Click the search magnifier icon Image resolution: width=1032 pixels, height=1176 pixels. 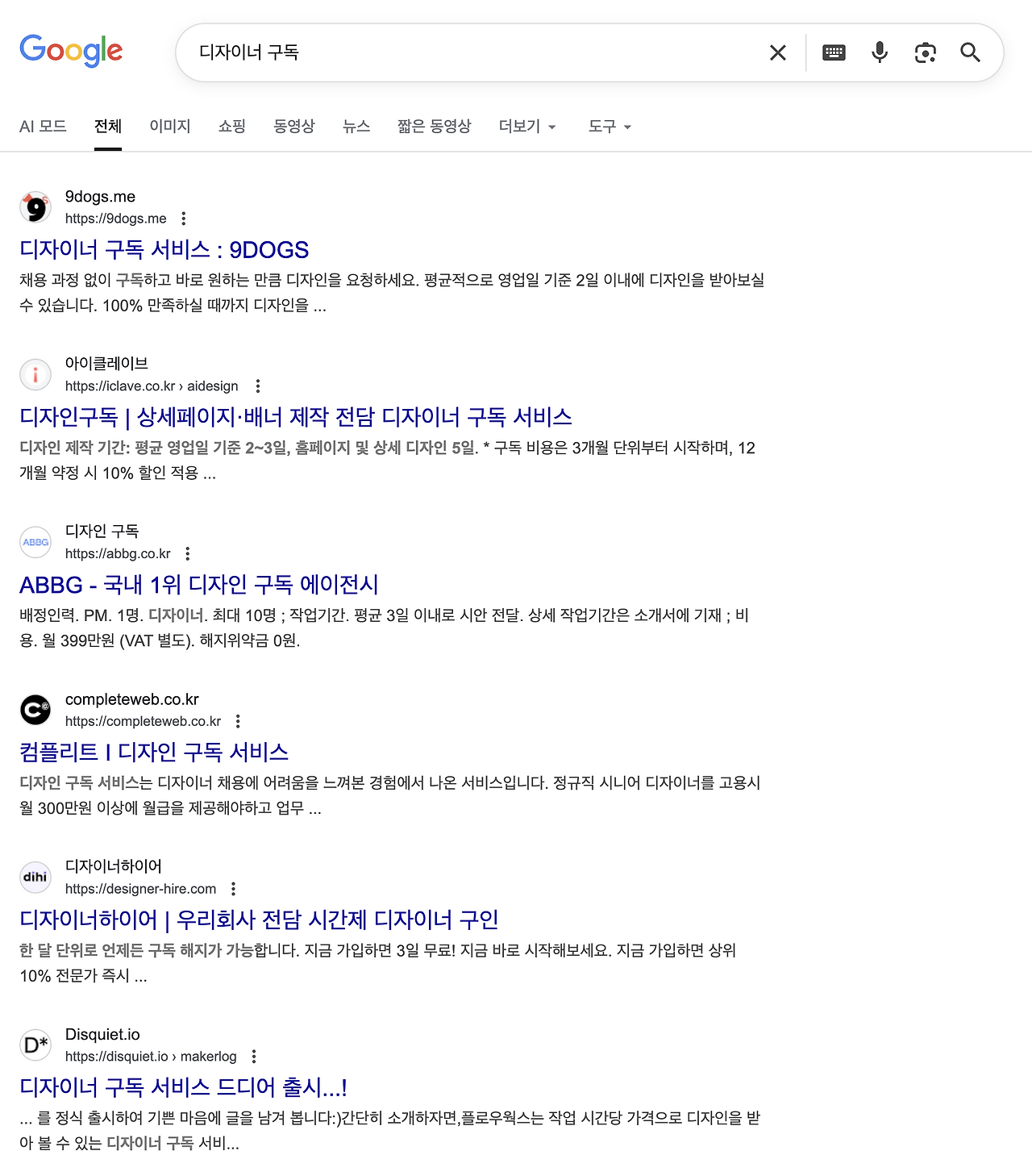971,52
